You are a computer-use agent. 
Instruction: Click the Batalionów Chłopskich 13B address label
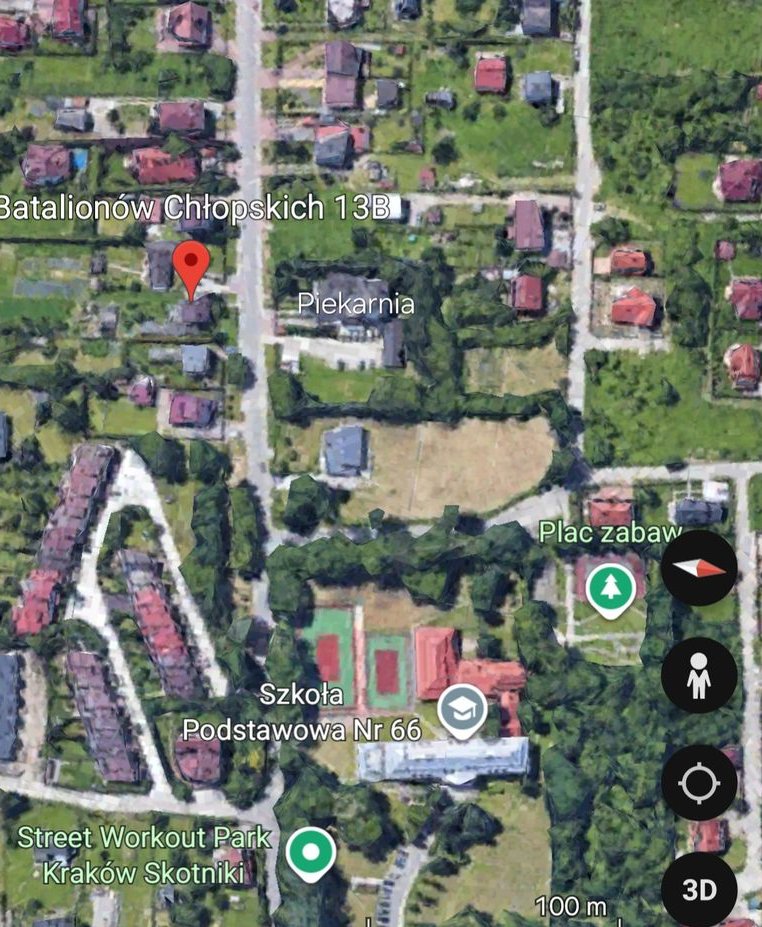click(196, 210)
